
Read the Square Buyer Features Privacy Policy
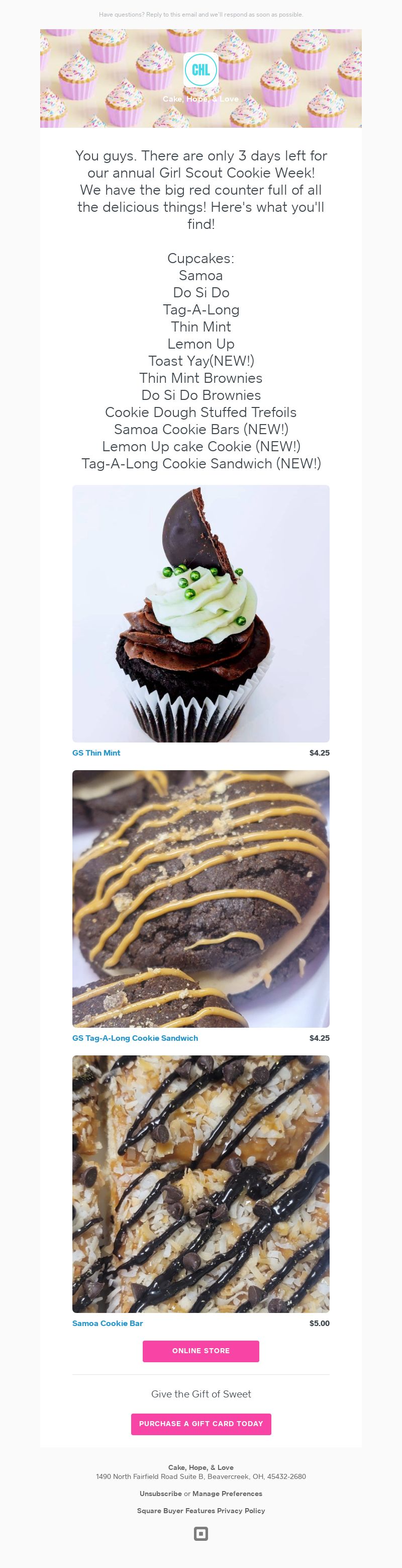200,1510
